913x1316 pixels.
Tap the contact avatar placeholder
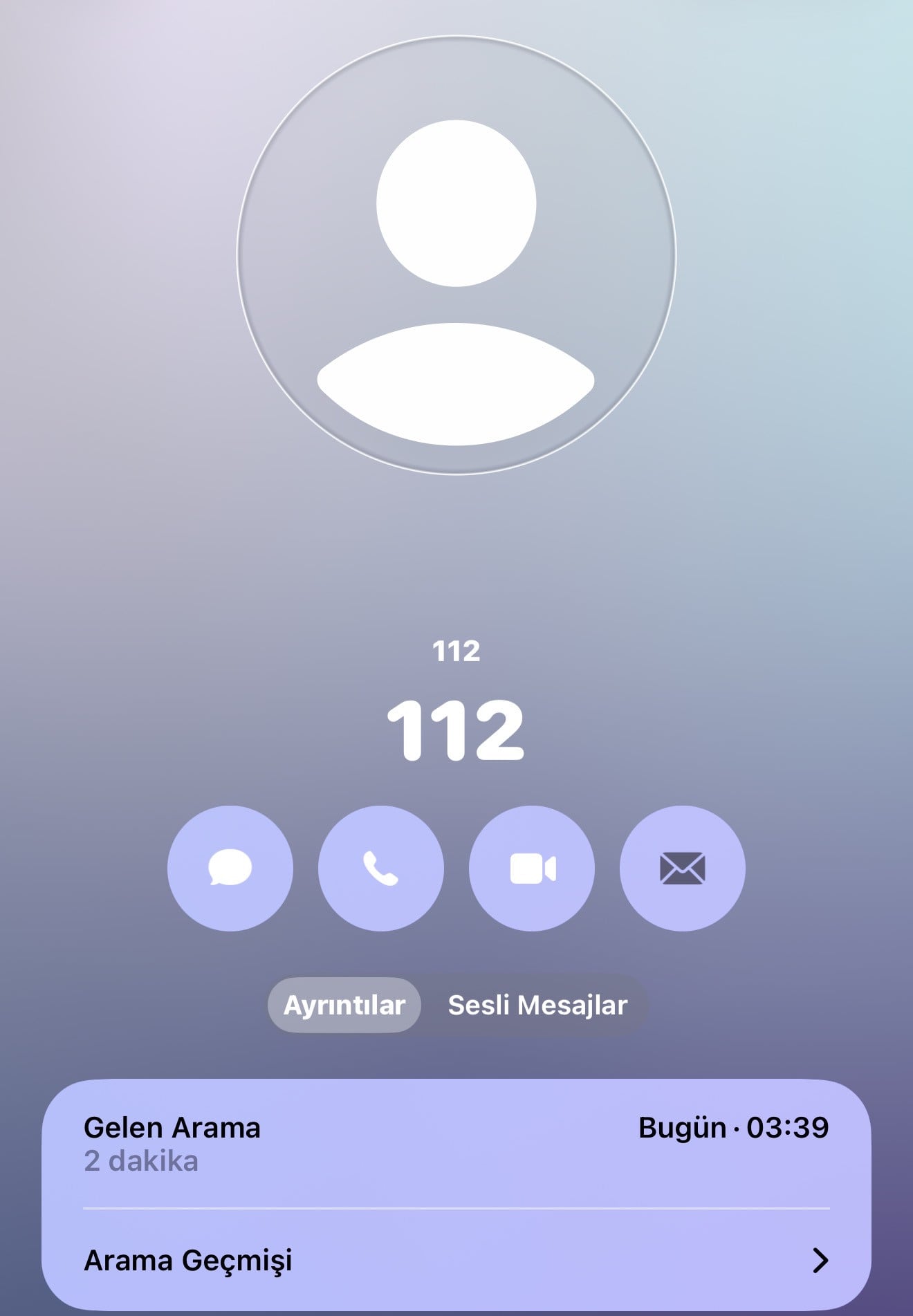[456, 256]
